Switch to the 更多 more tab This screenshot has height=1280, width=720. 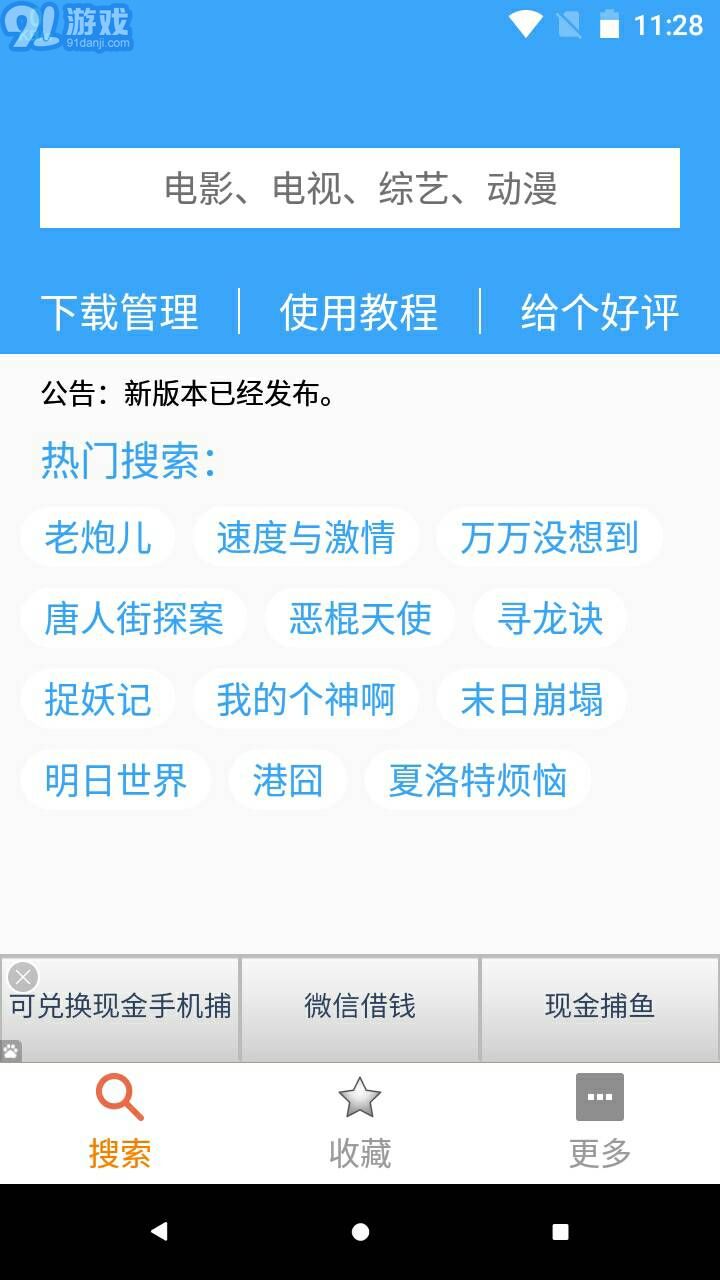[x=600, y=1122]
